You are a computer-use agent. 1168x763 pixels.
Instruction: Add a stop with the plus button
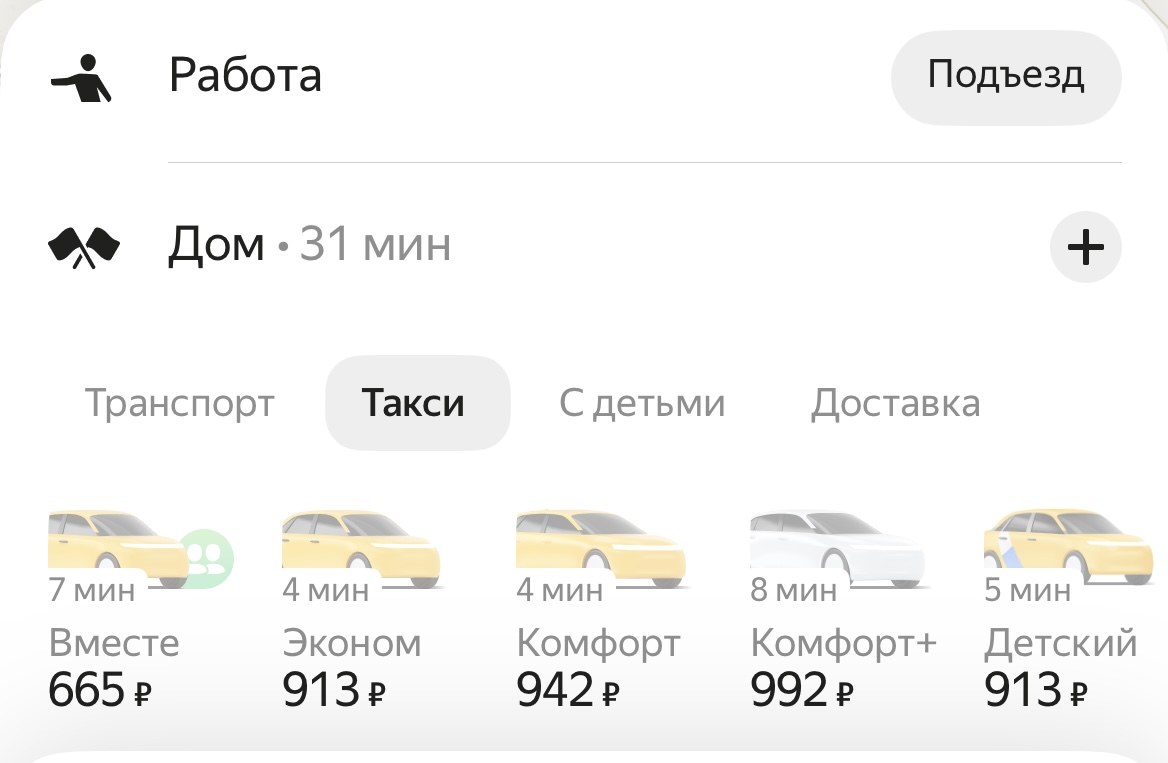click(1085, 247)
